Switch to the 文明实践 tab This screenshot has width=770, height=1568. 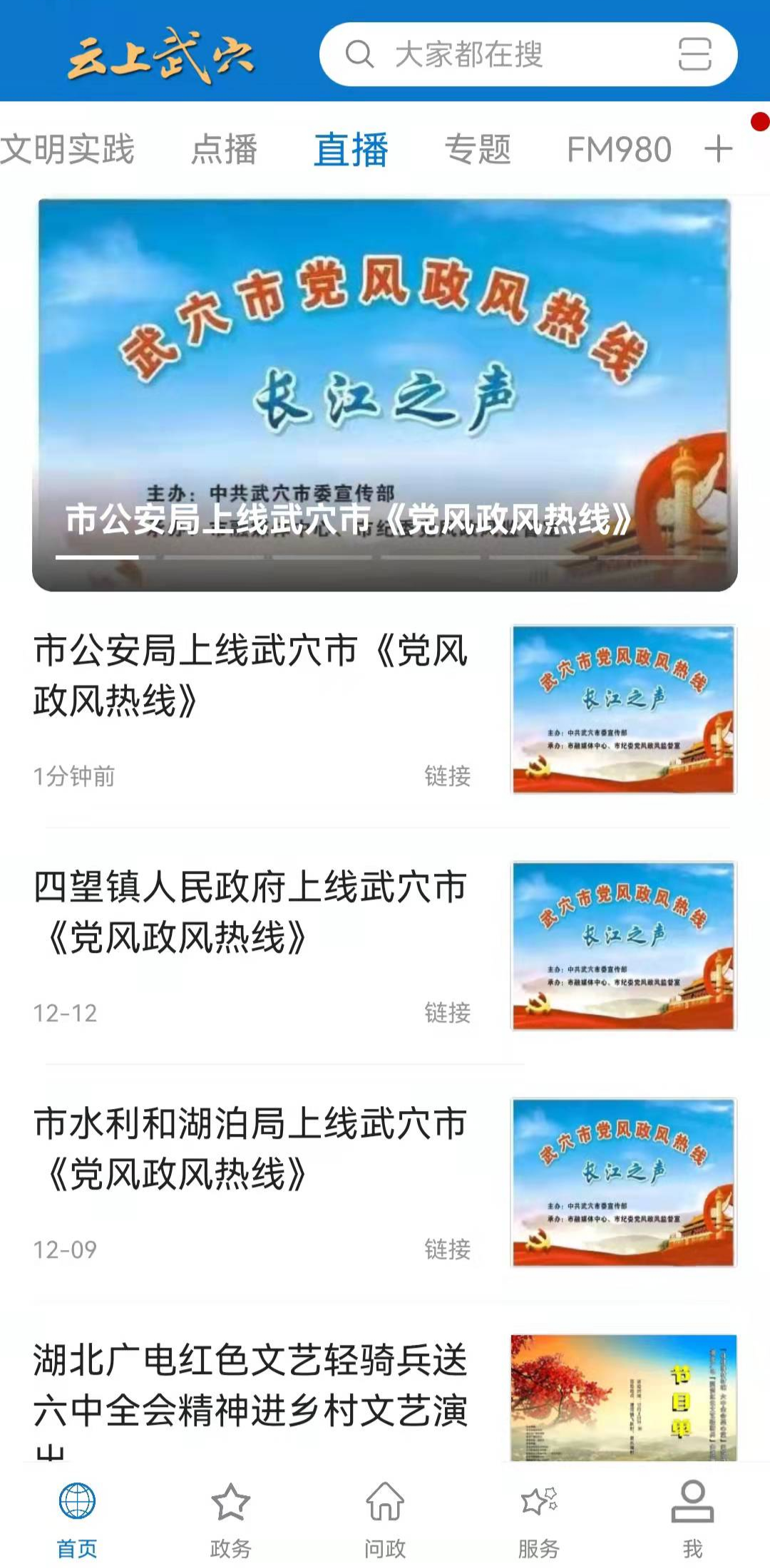[x=67, y=150]
